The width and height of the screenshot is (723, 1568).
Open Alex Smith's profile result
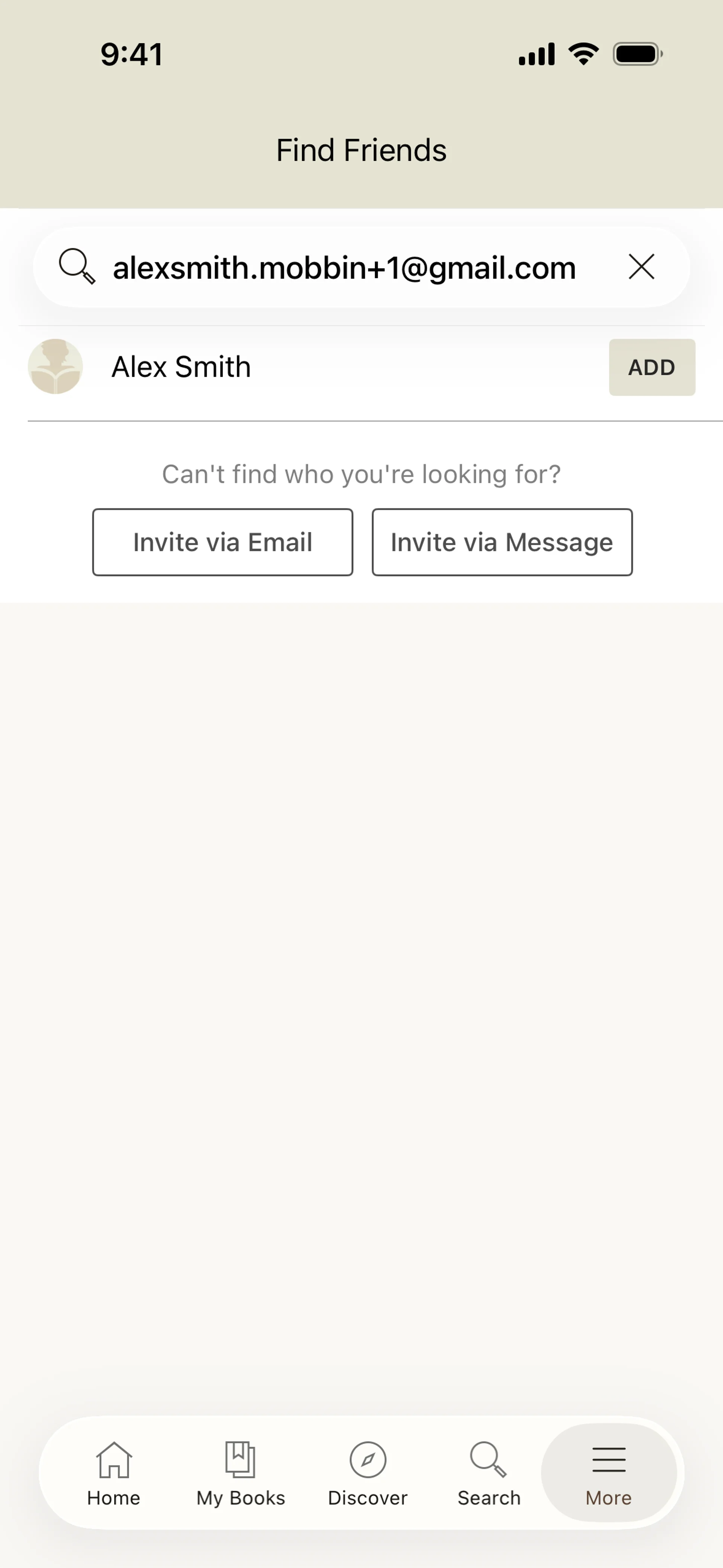[182, 367]
